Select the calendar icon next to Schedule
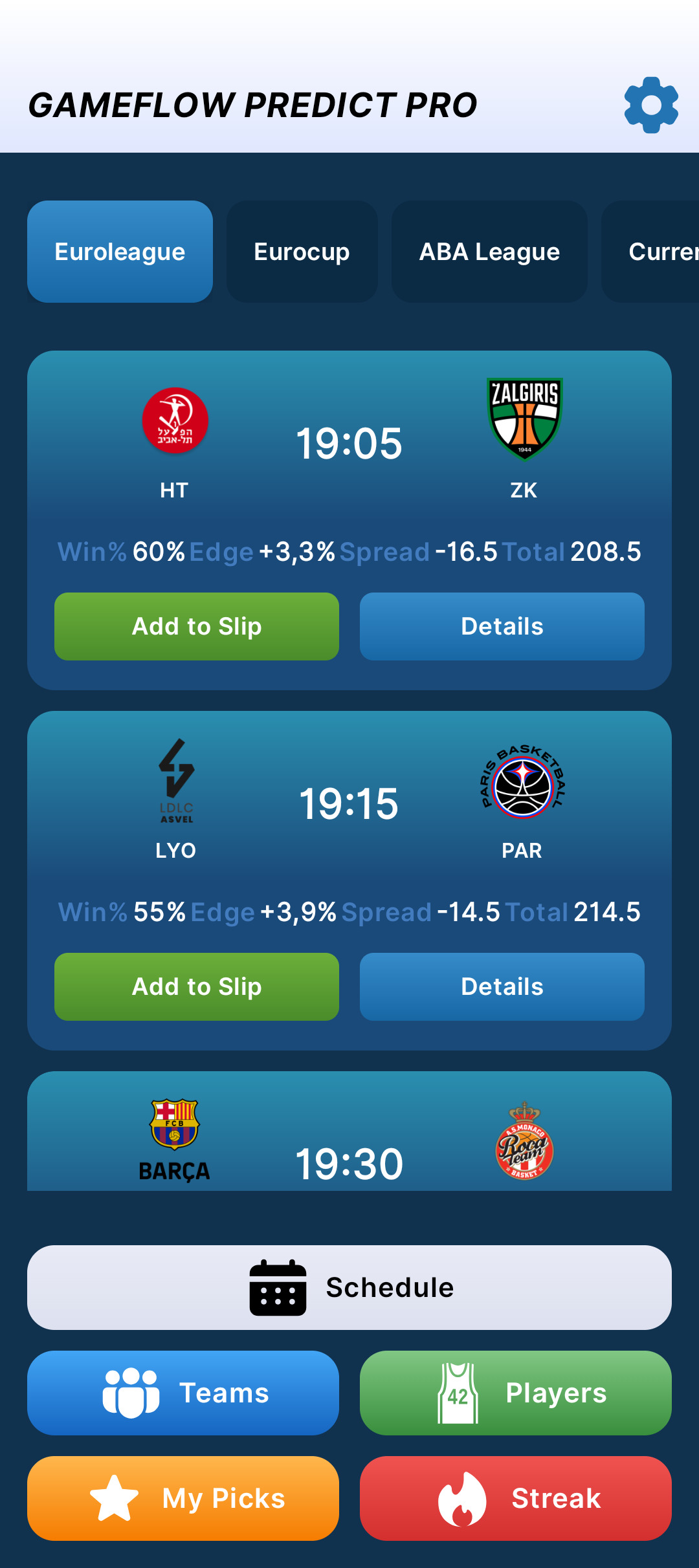699x1568 pixels. 276,1287
